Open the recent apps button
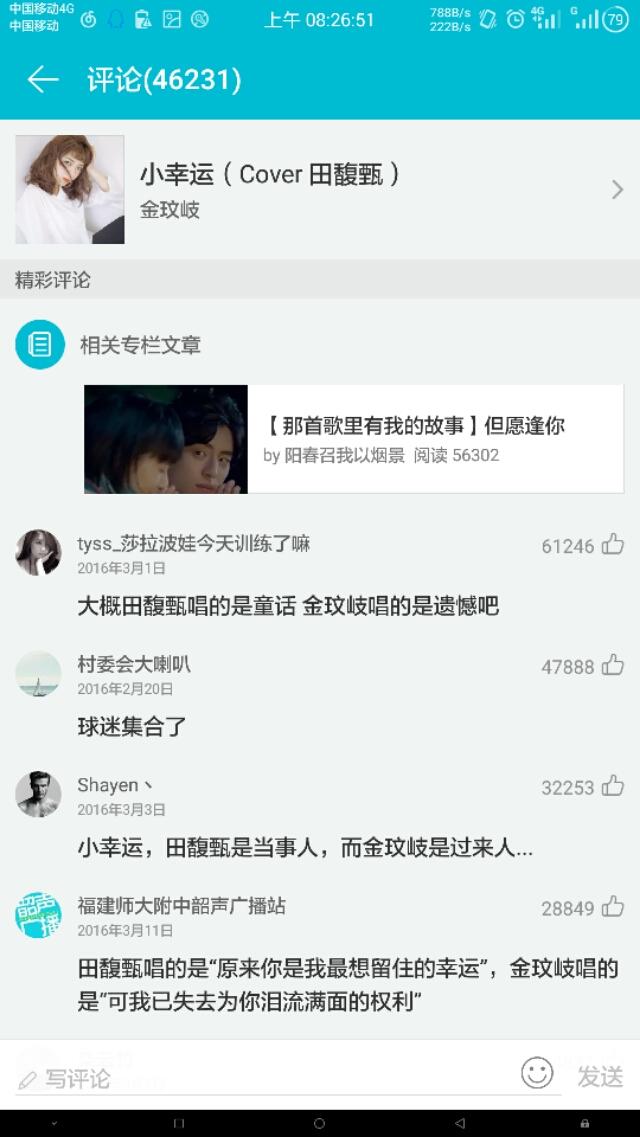 point(179,1123)
